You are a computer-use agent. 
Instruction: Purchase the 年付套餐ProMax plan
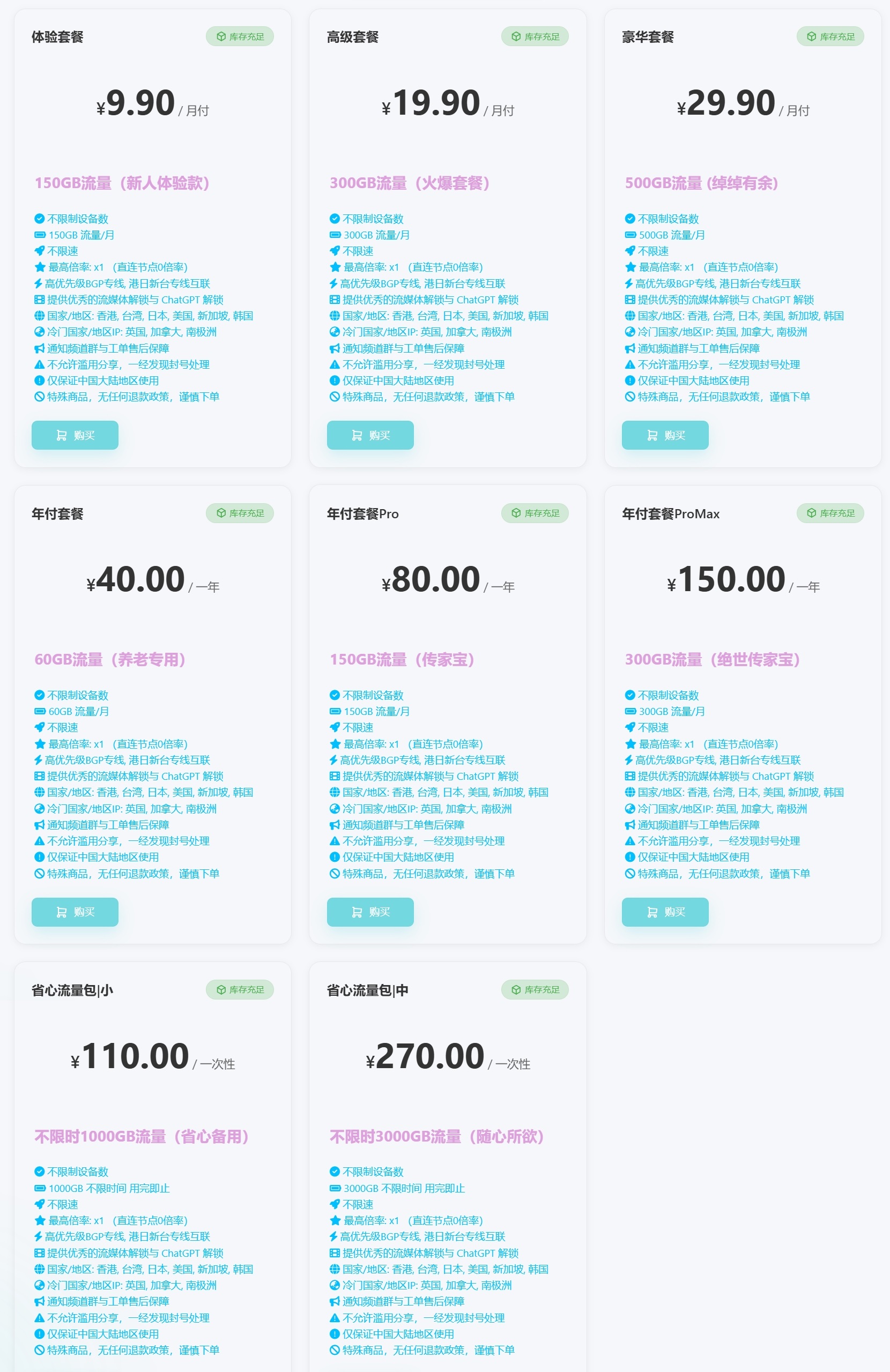tap(665, 912)
